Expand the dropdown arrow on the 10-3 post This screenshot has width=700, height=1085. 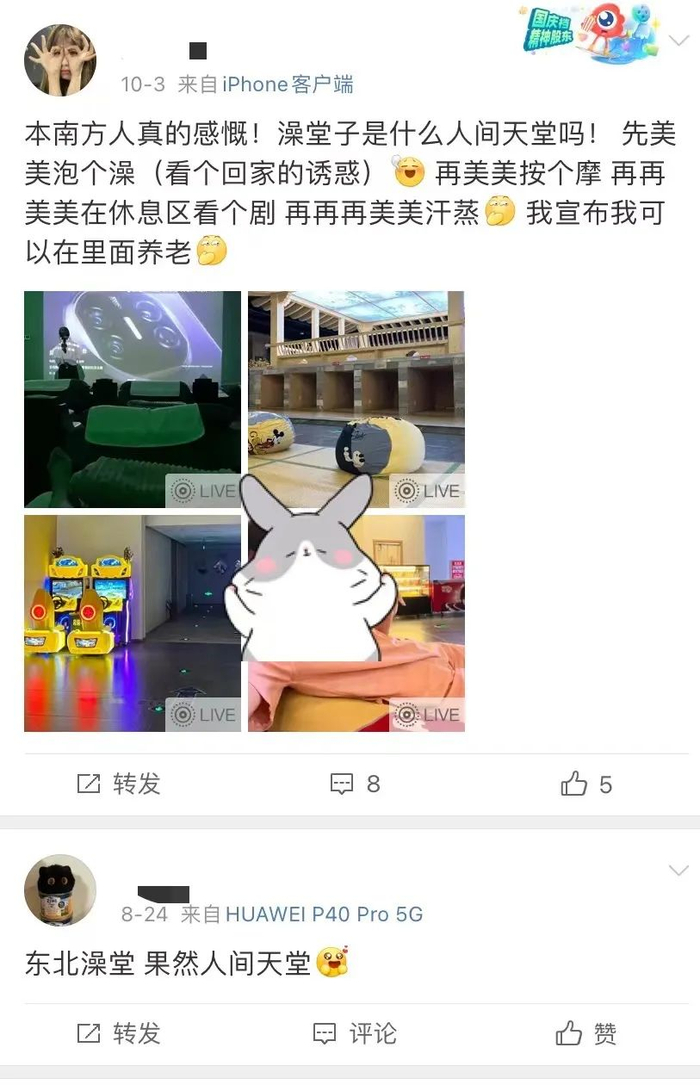(679, 40)
